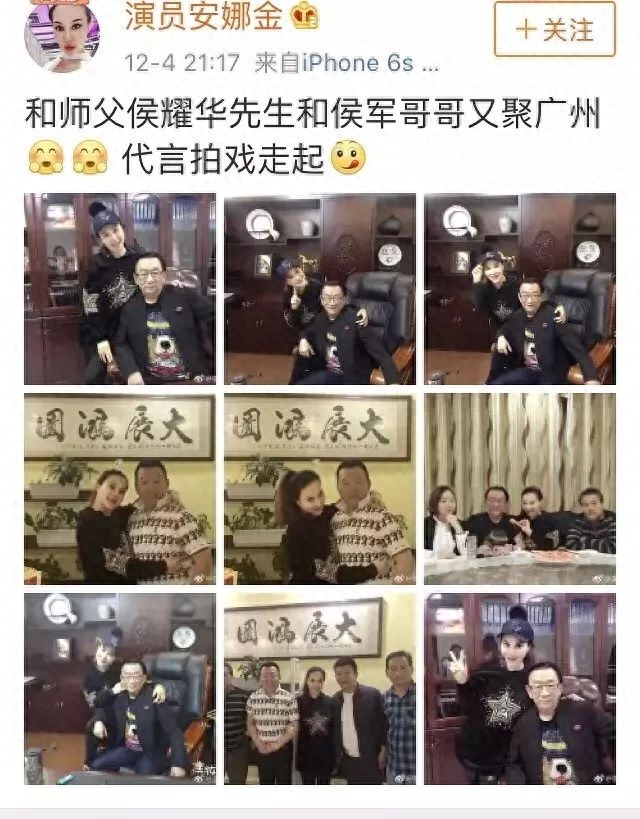Open the photo of five people standing under calligraphy

(319, 689)
